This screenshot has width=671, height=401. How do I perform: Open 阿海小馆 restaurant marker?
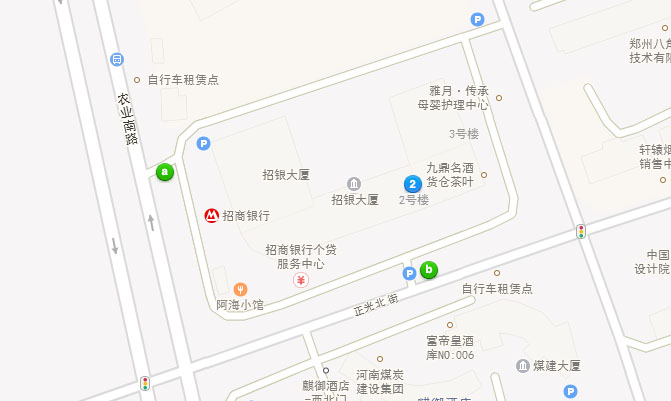coord(241,289)
